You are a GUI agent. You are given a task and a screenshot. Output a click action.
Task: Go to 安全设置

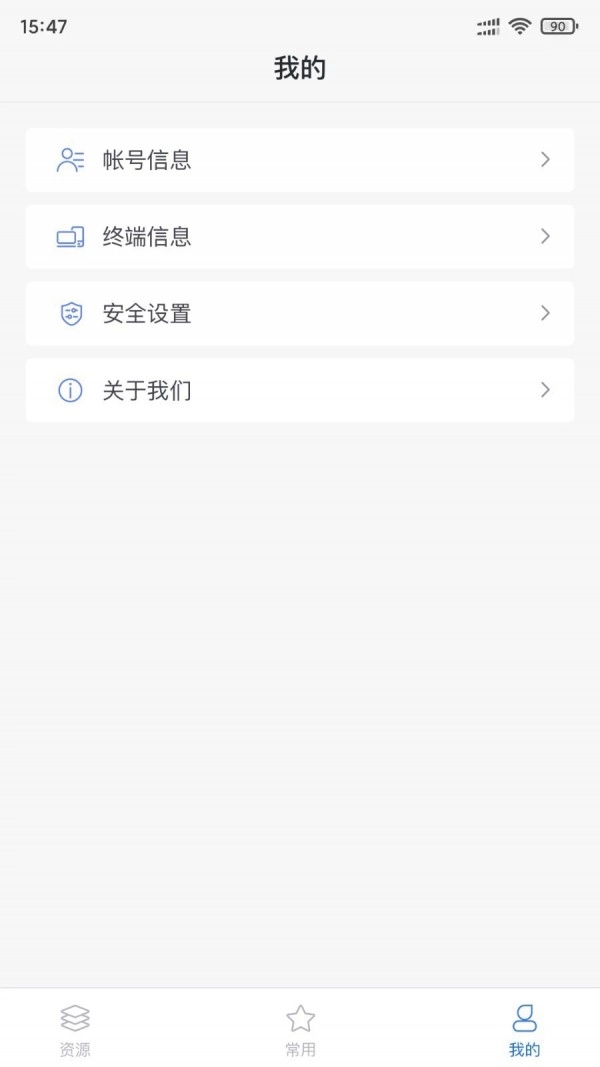pos(300,314)
